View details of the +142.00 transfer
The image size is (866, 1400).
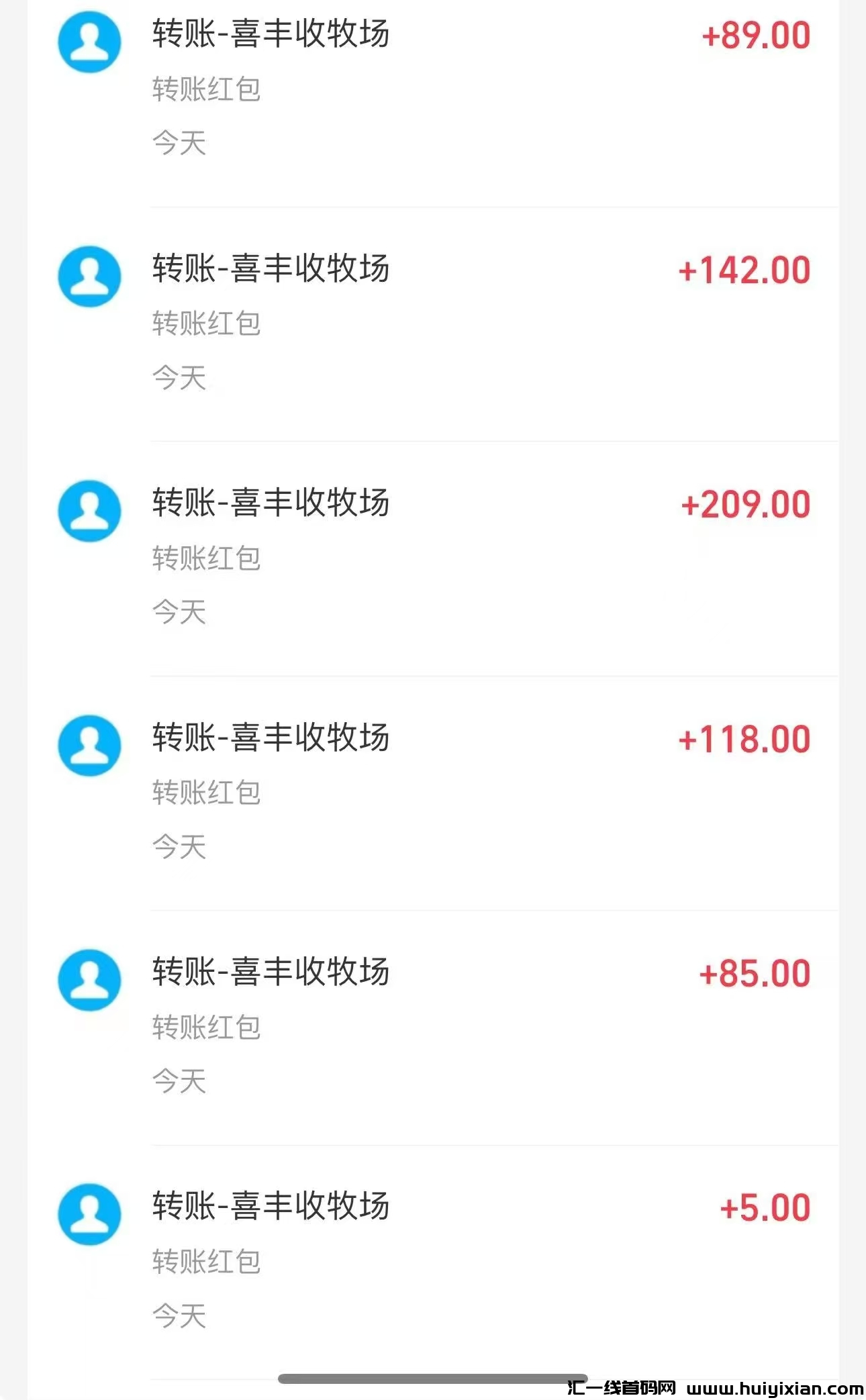(x=433, y=322)
